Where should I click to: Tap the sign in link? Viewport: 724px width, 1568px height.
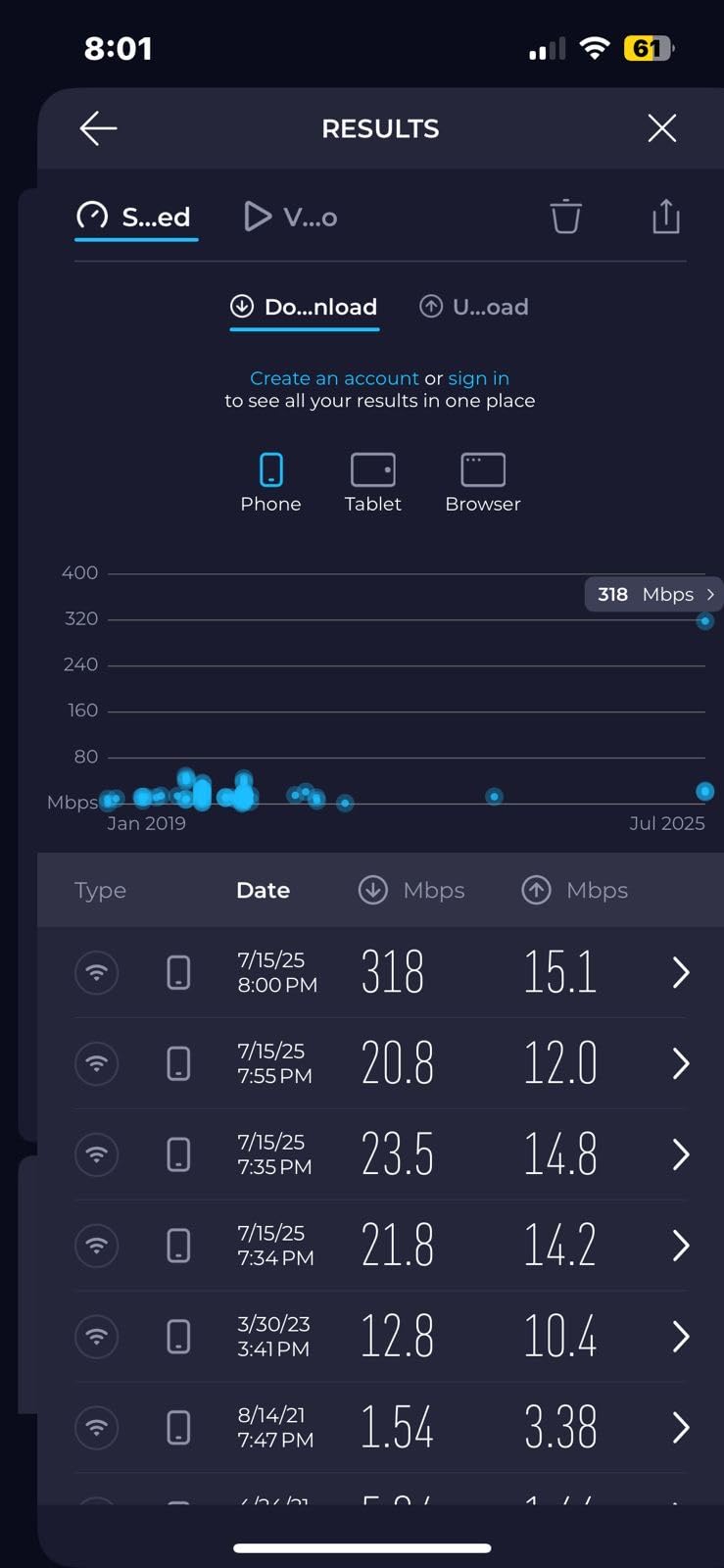click(478, 378)
